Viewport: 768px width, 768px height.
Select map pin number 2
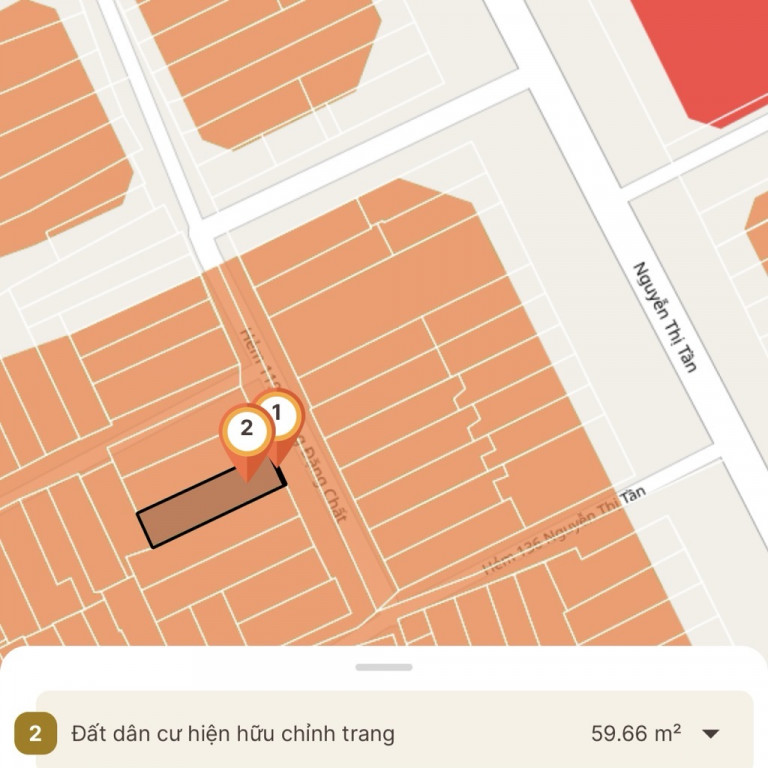pos(246,432)
